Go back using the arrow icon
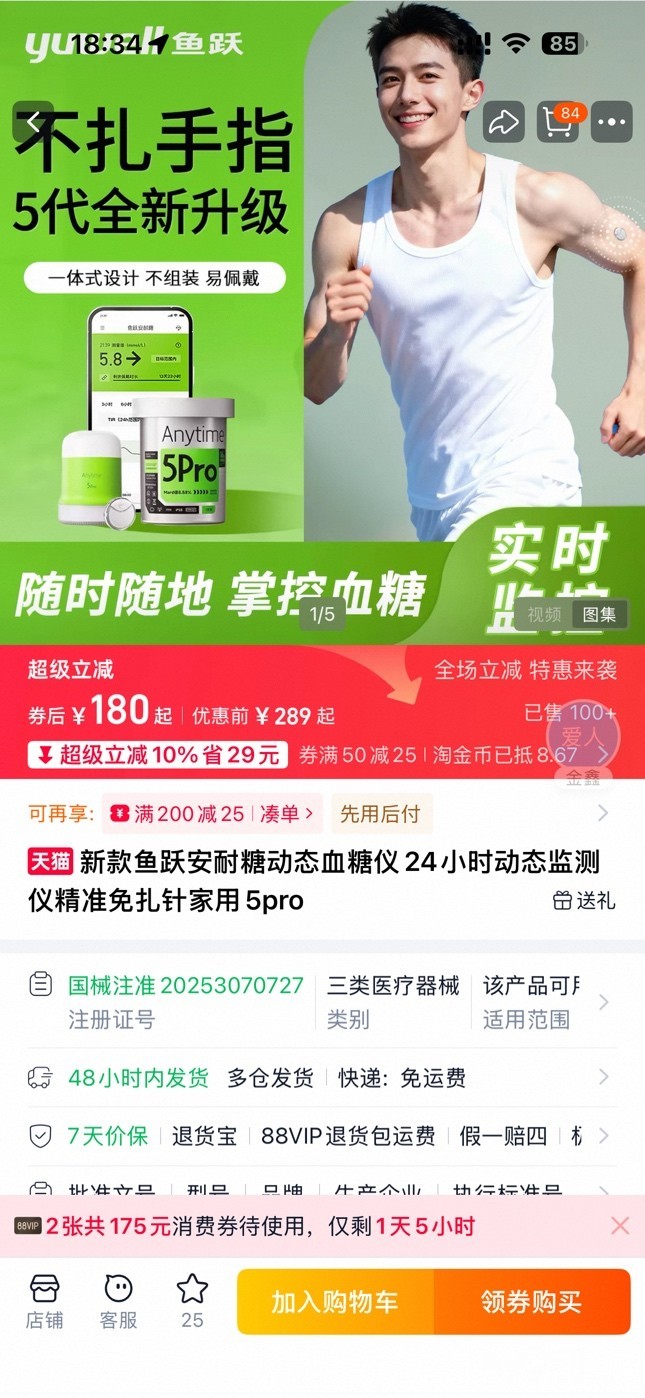 [x=33, y=123]
